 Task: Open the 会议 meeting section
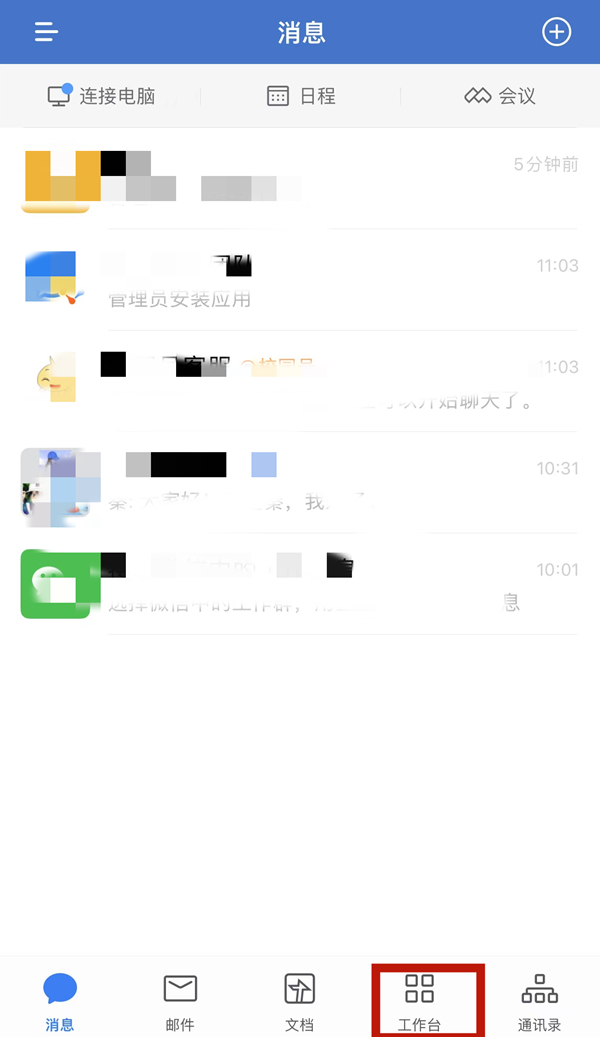pos(500,96)
